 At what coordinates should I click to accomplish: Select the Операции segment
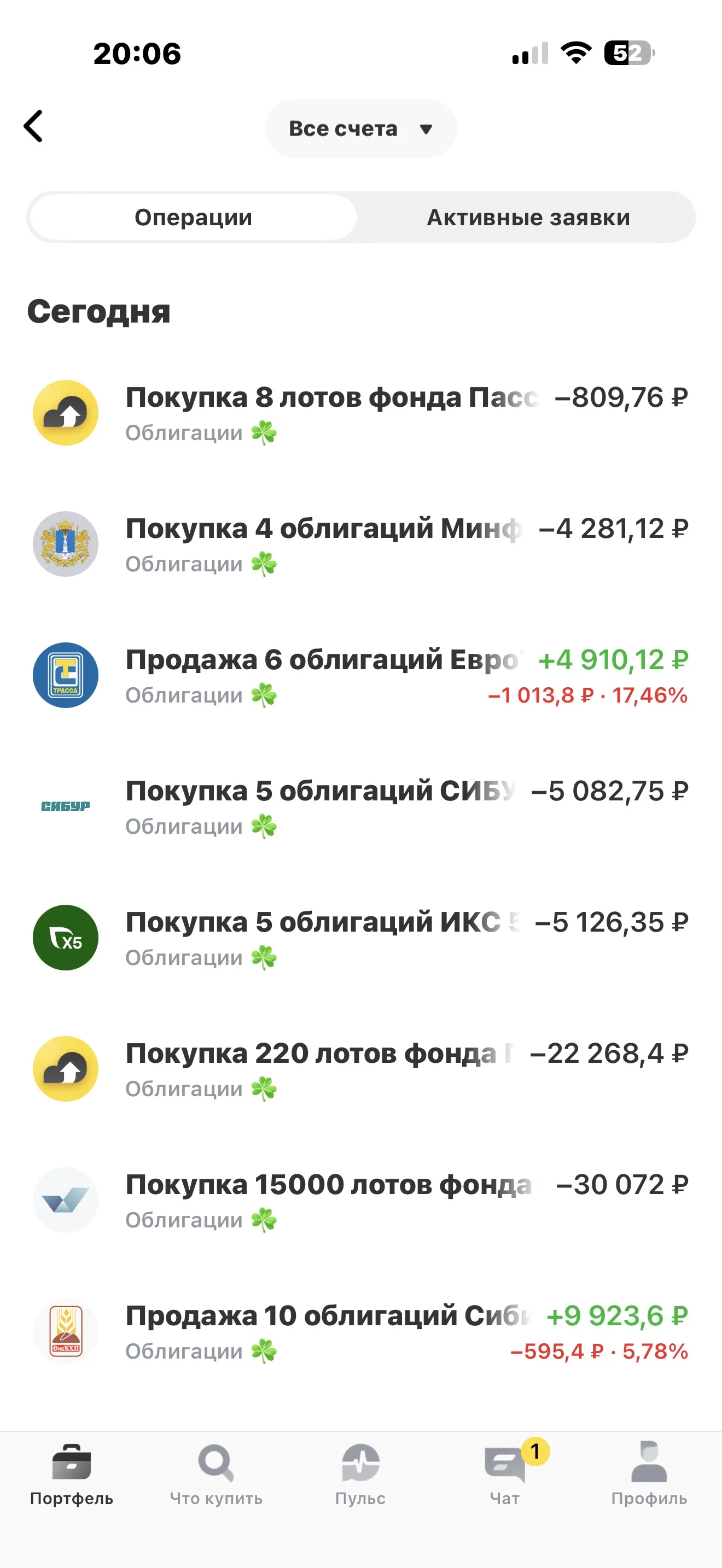pyautogui.click(x=193, y=217)
